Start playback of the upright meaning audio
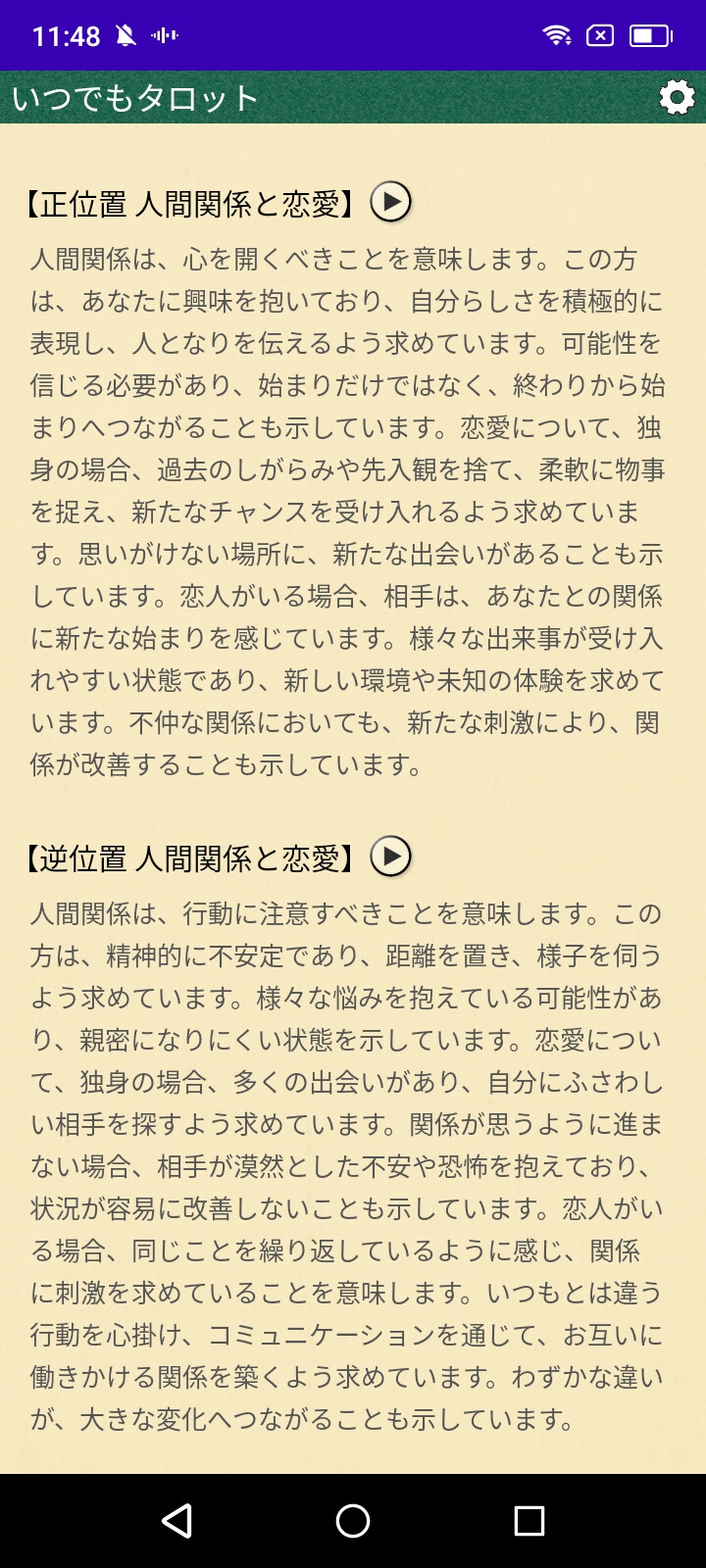Image resolution: width=706 pixels, height=1568 pixels. point(390,203)
